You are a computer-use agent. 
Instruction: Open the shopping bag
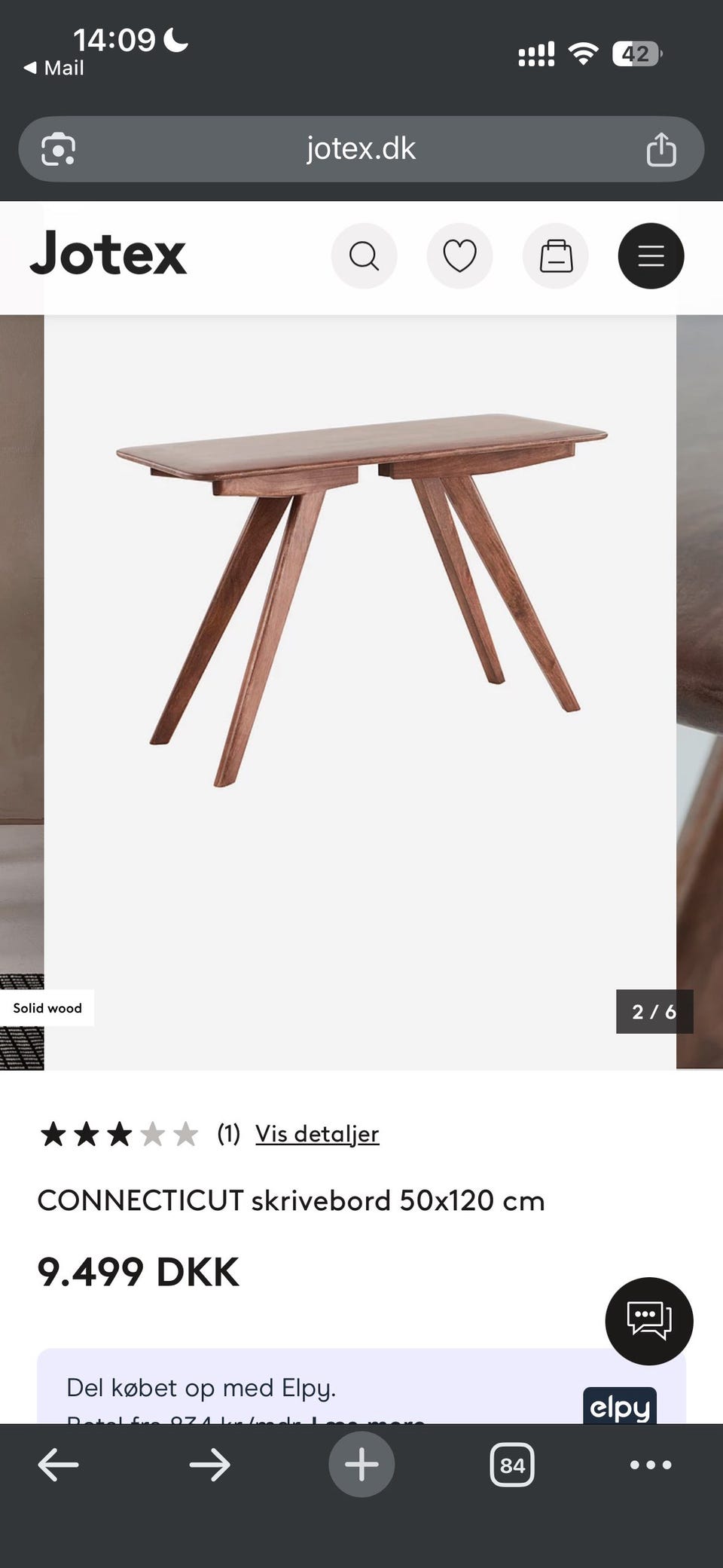pyautogui.click(x=555, y=255)
